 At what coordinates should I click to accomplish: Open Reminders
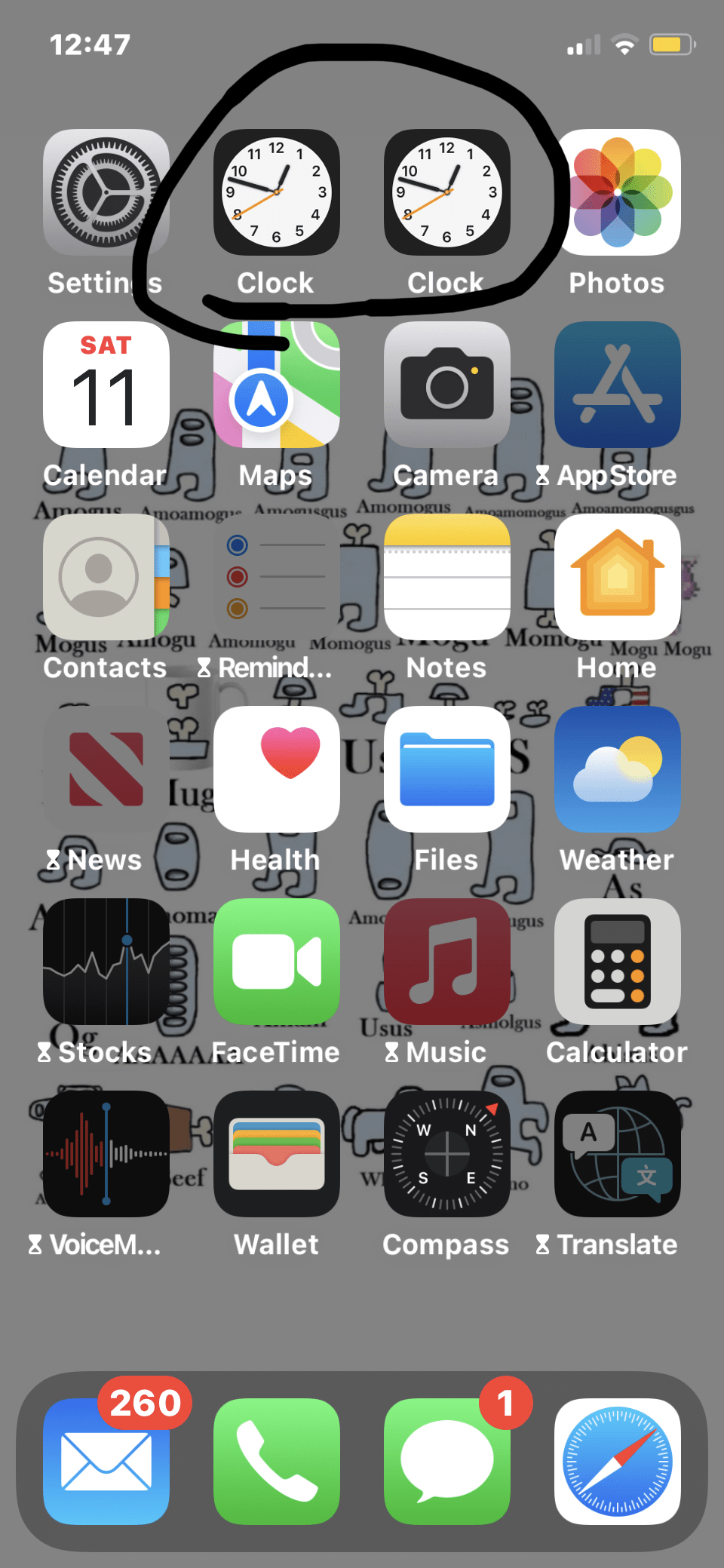coord(275,577)
